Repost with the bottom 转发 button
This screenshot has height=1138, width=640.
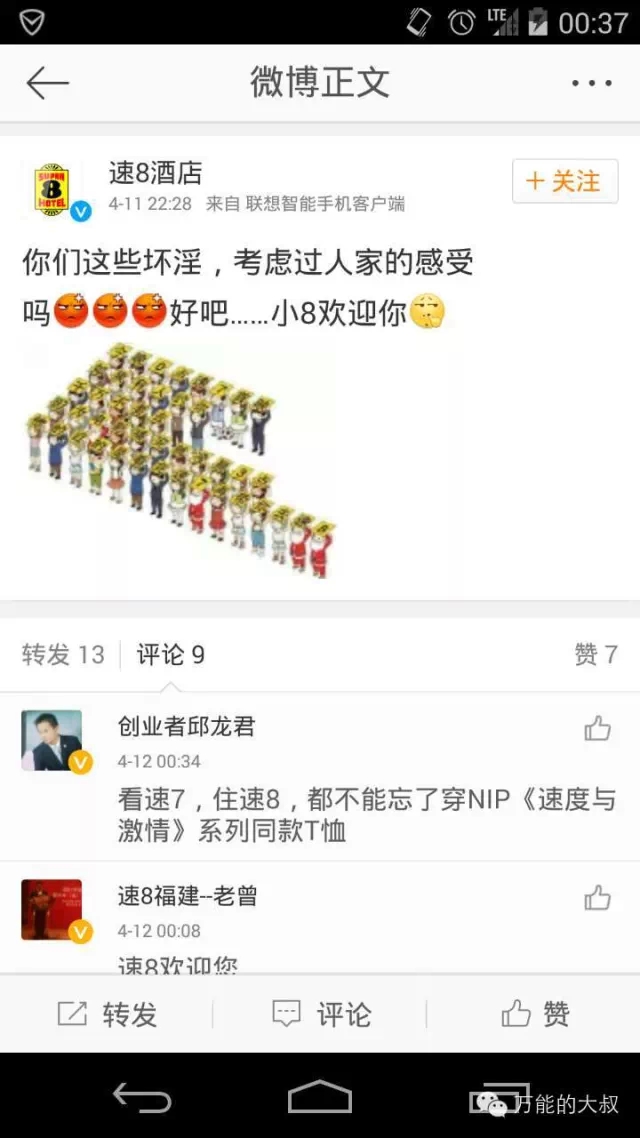click(107, 1014)
